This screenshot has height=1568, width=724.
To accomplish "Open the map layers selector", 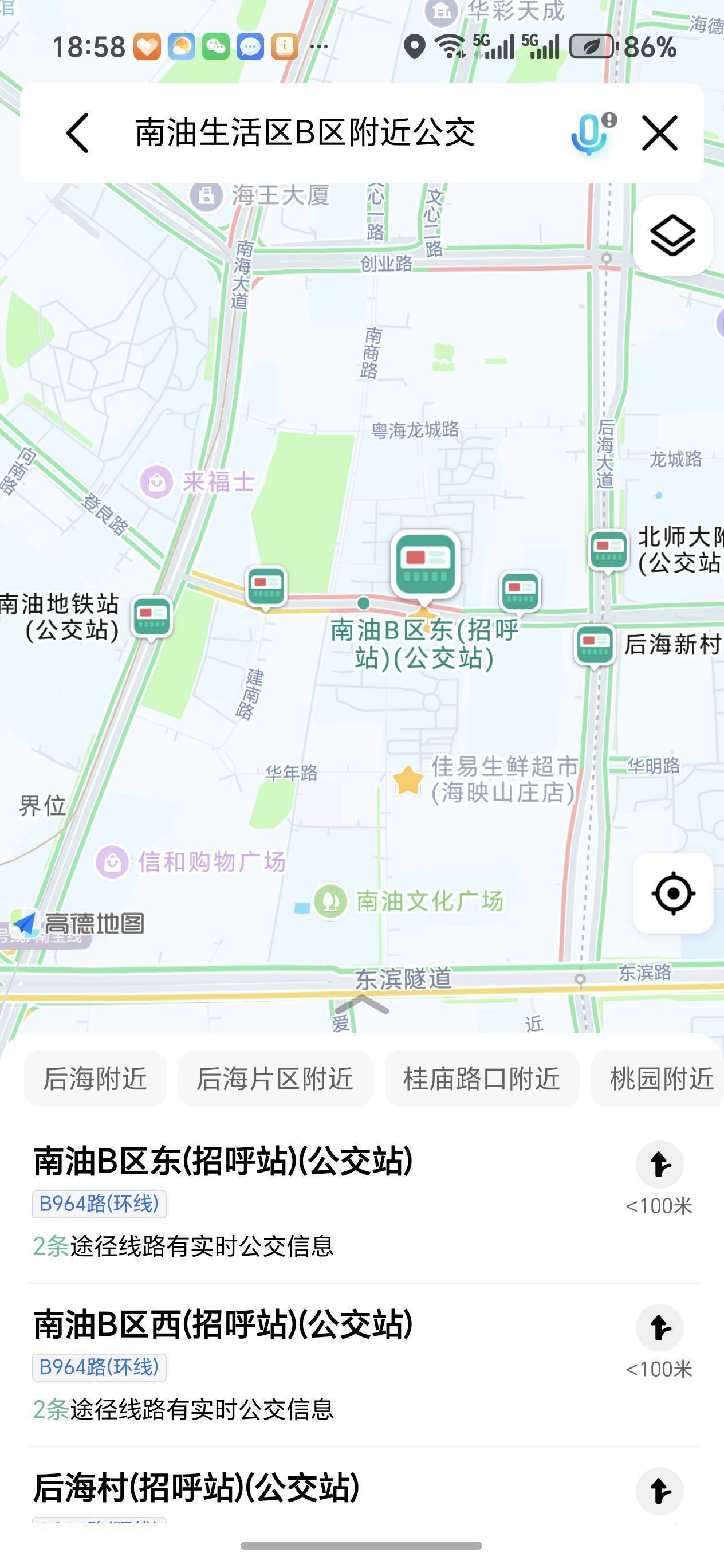I will [672, 236].
